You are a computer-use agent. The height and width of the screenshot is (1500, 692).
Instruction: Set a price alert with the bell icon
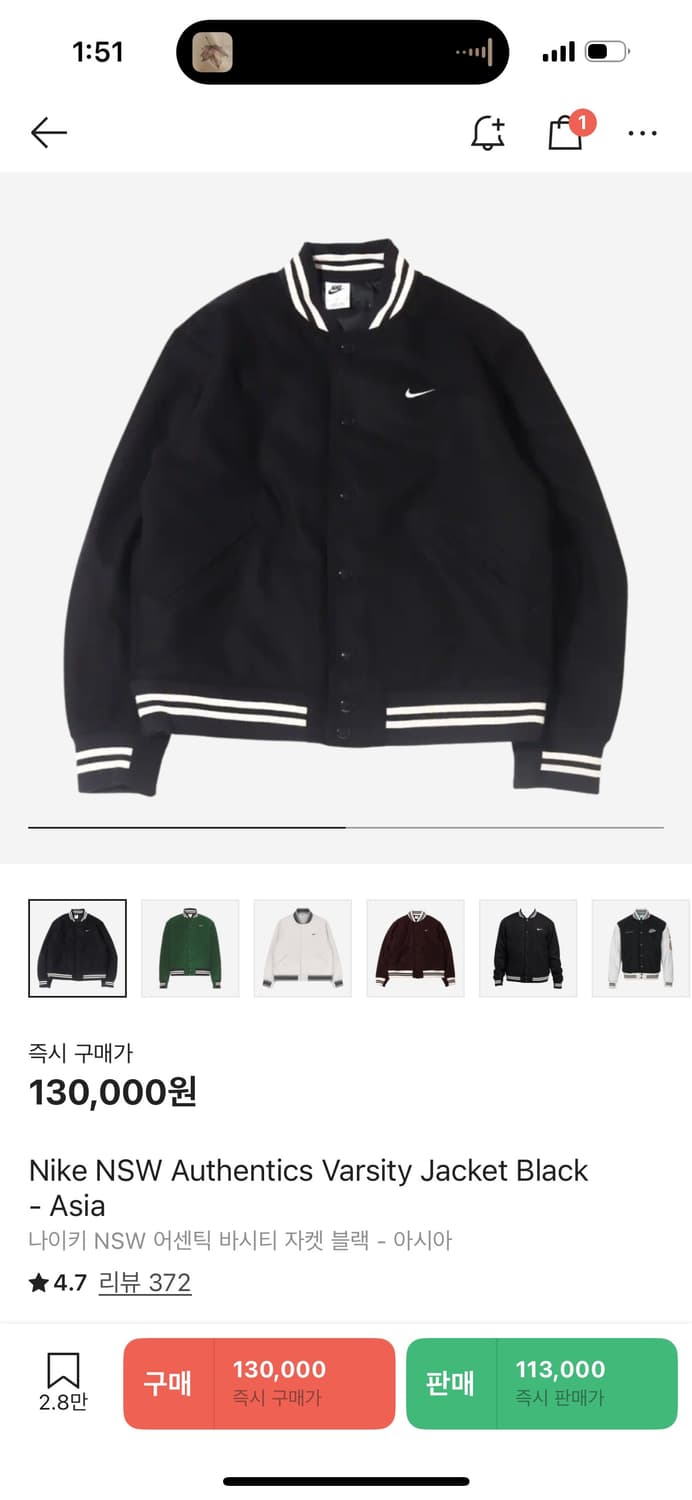pos(488,132)
